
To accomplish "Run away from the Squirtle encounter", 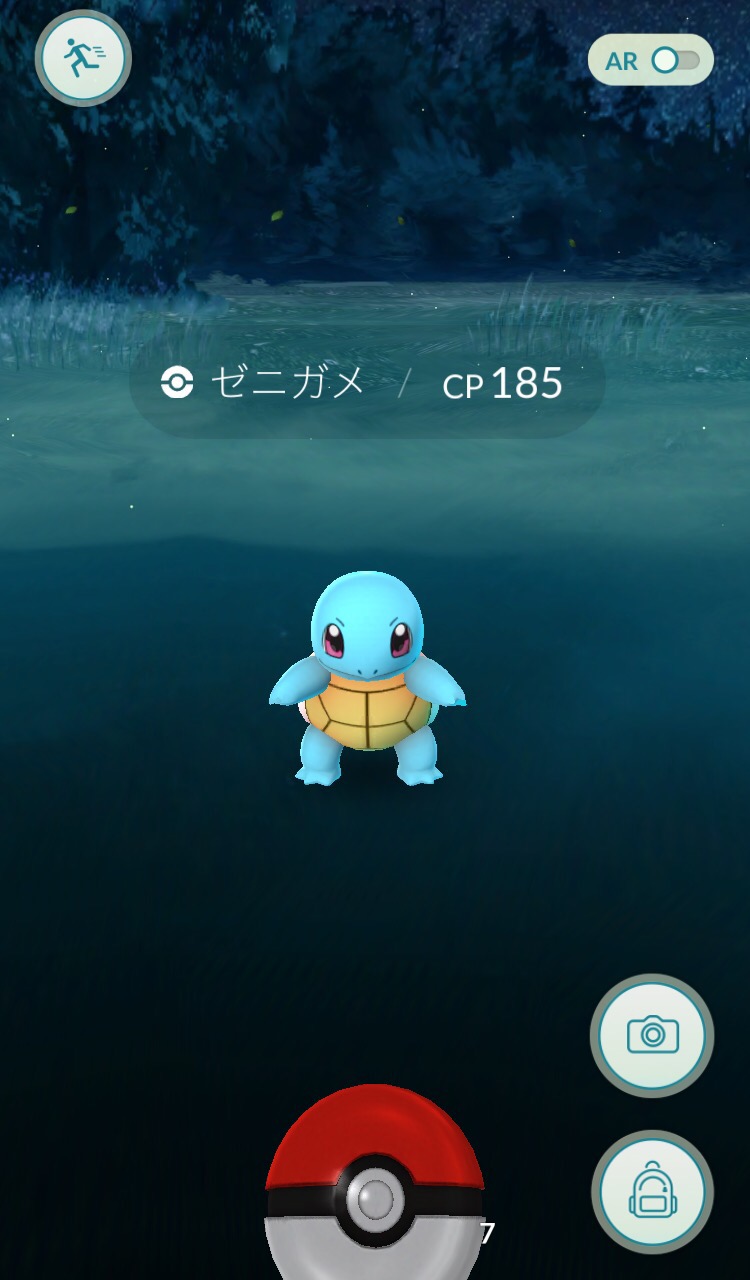I will point(83,58).
